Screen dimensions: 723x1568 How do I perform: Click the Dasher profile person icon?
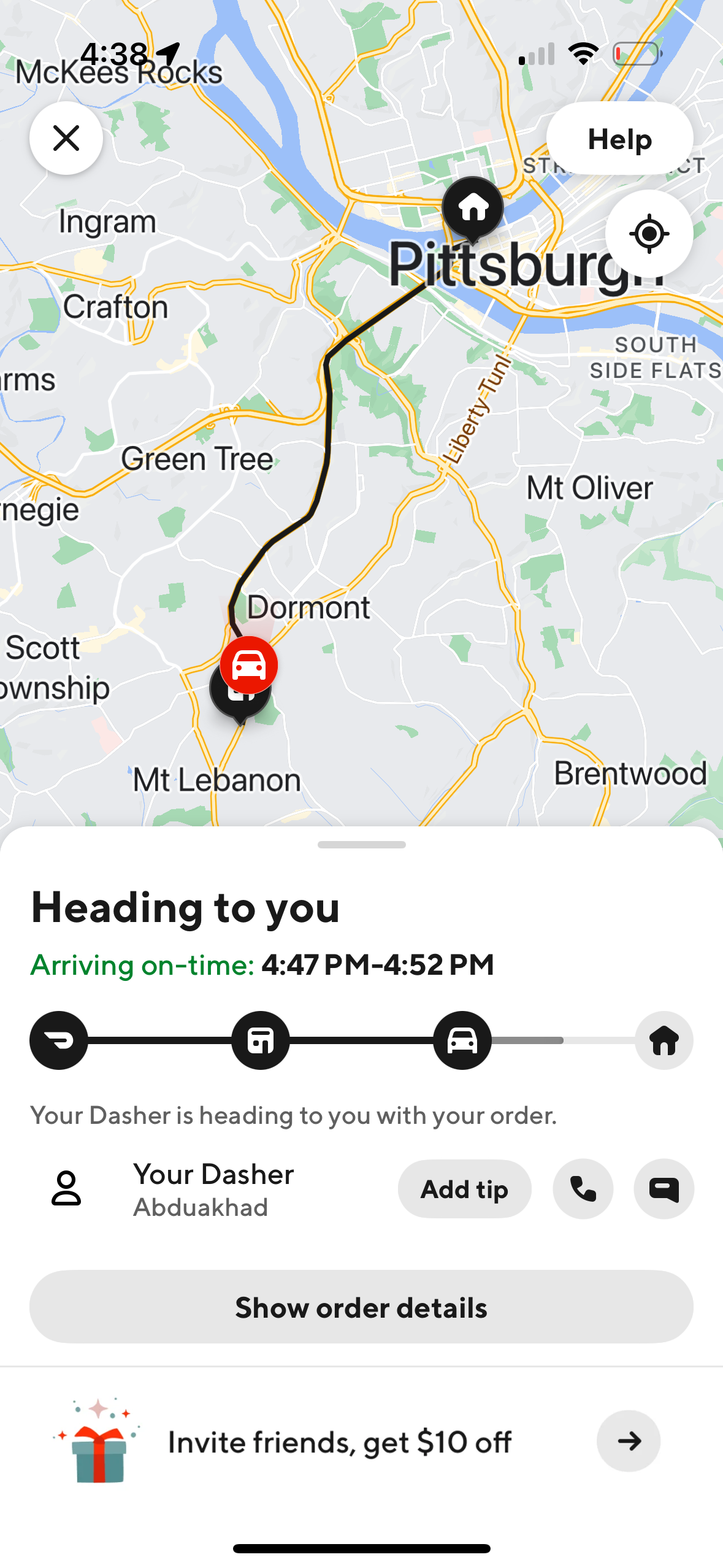[67, 1189]
